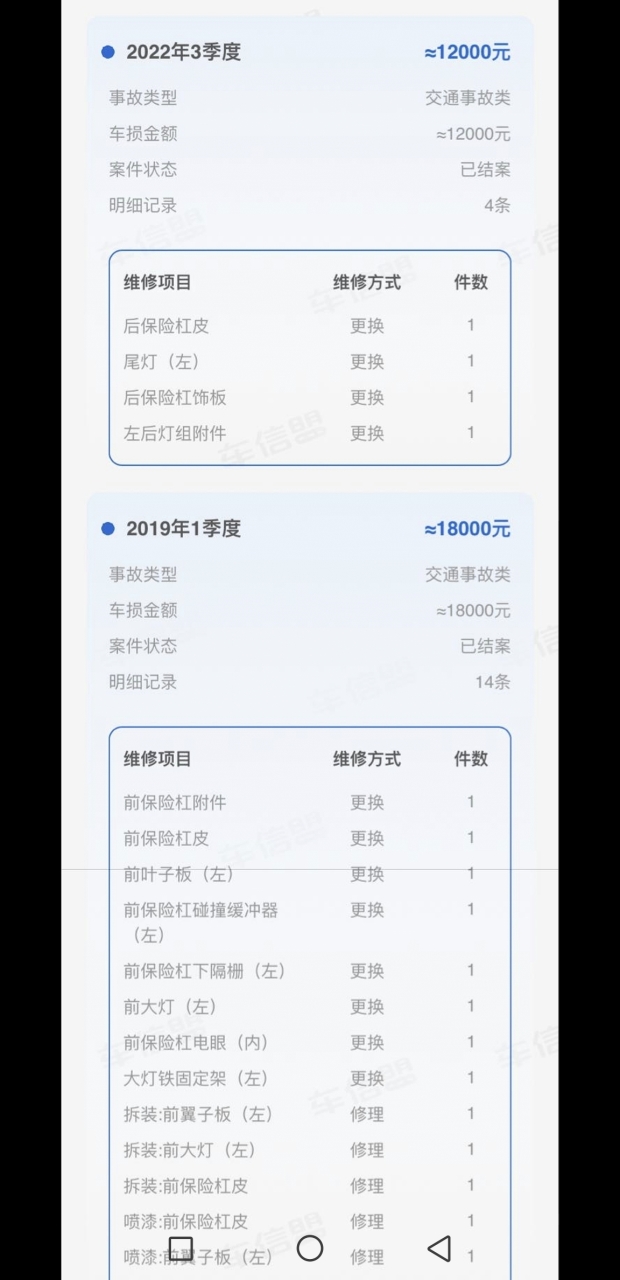Go back using the system back triangle
Viewport: 620px width, 1280px height.
click(x=438, y=1248)
